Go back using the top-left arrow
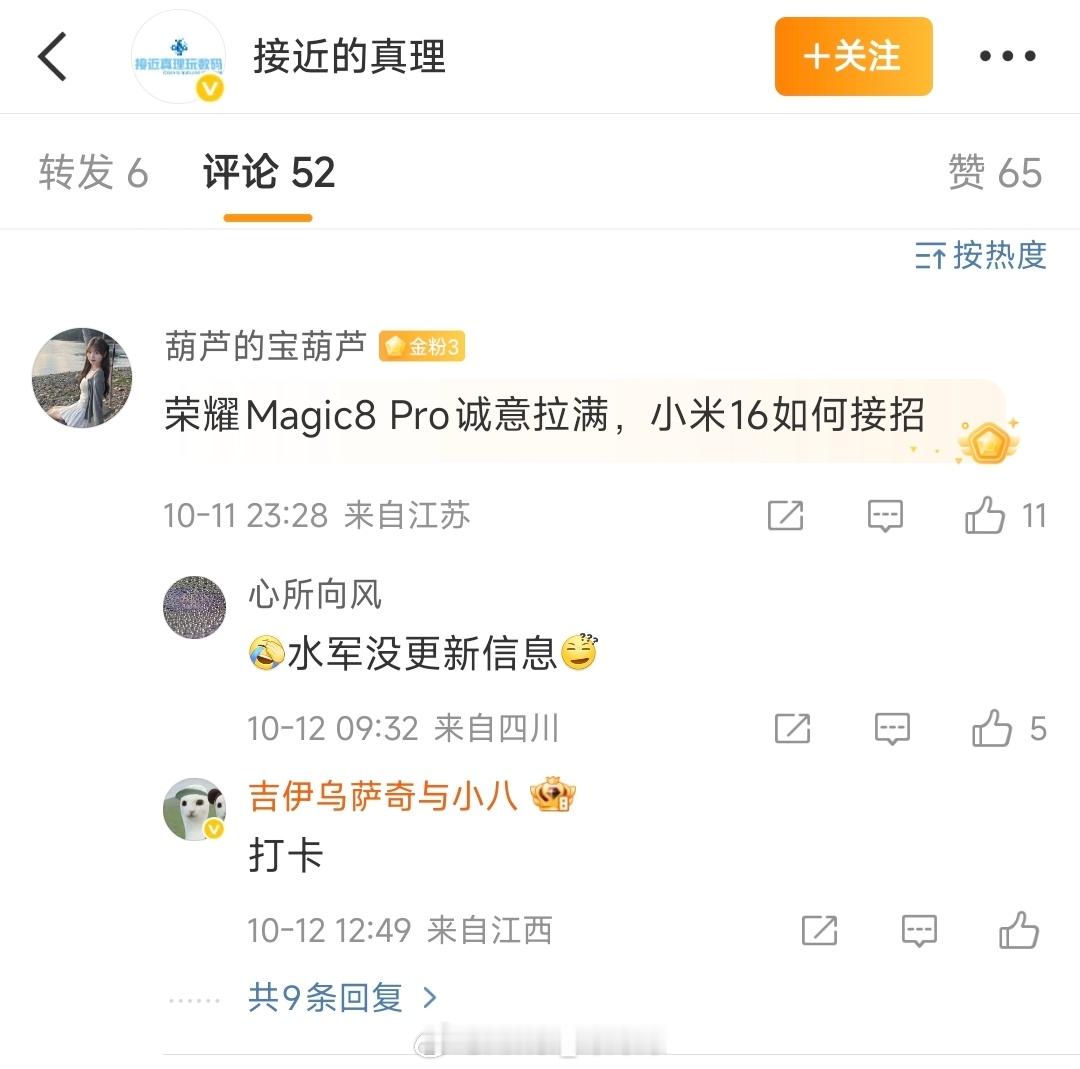The height and width of the screenshot is (1069, 1080). 52,57
